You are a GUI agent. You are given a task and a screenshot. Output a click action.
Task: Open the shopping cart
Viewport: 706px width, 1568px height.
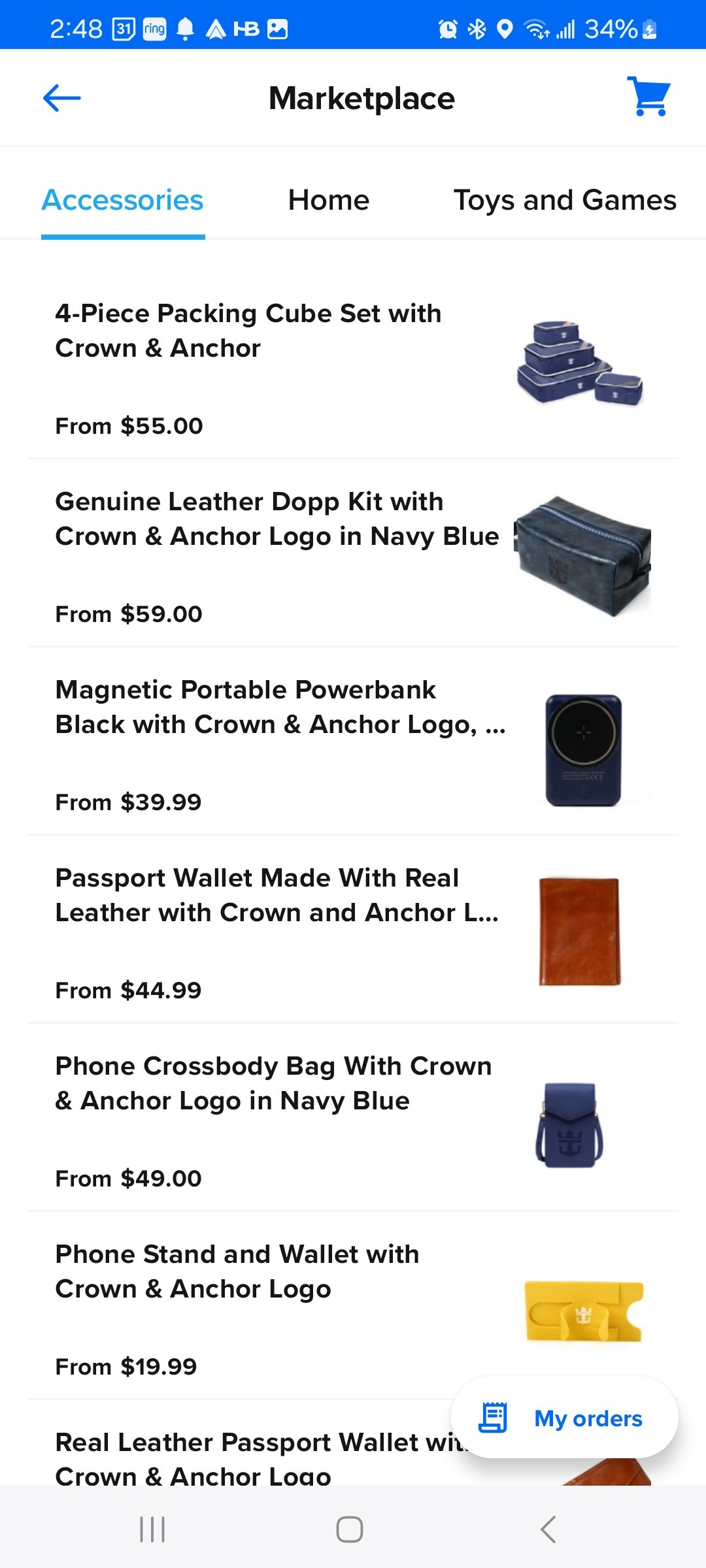click(x=648, y=97)
